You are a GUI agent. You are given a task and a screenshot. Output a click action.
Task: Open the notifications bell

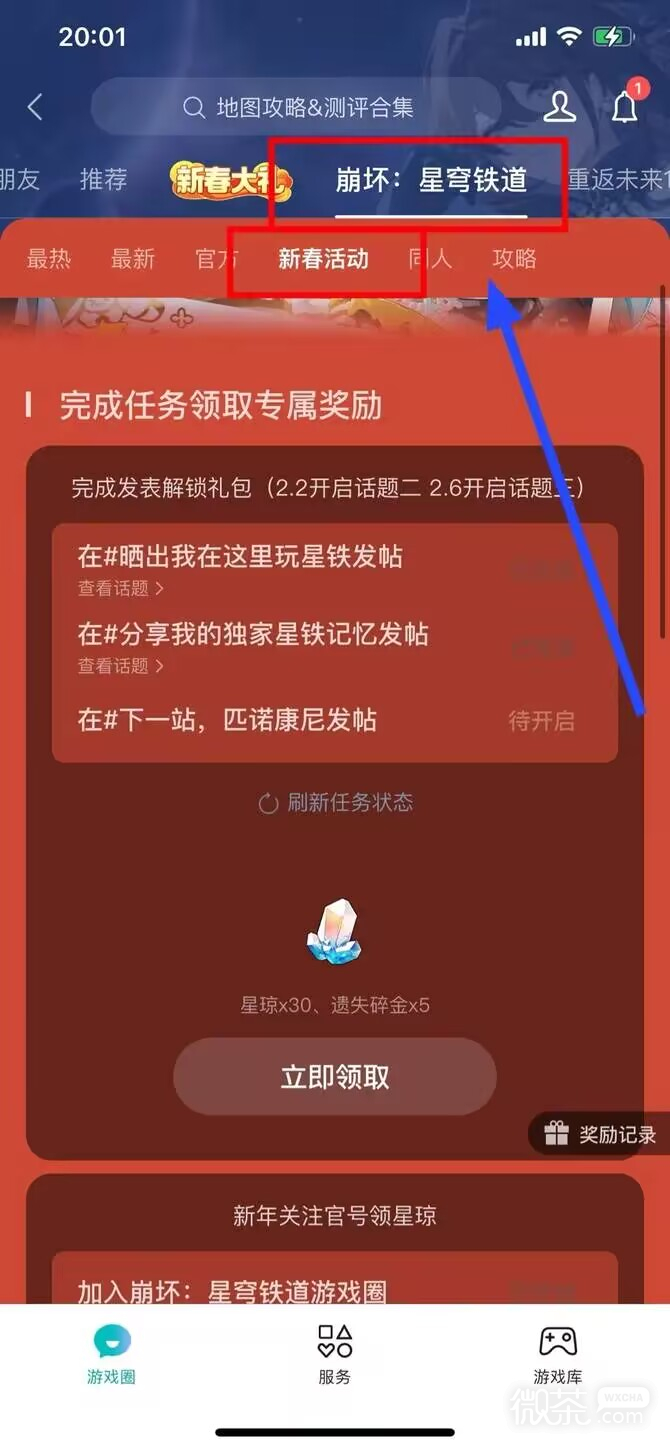coord(625,104)
